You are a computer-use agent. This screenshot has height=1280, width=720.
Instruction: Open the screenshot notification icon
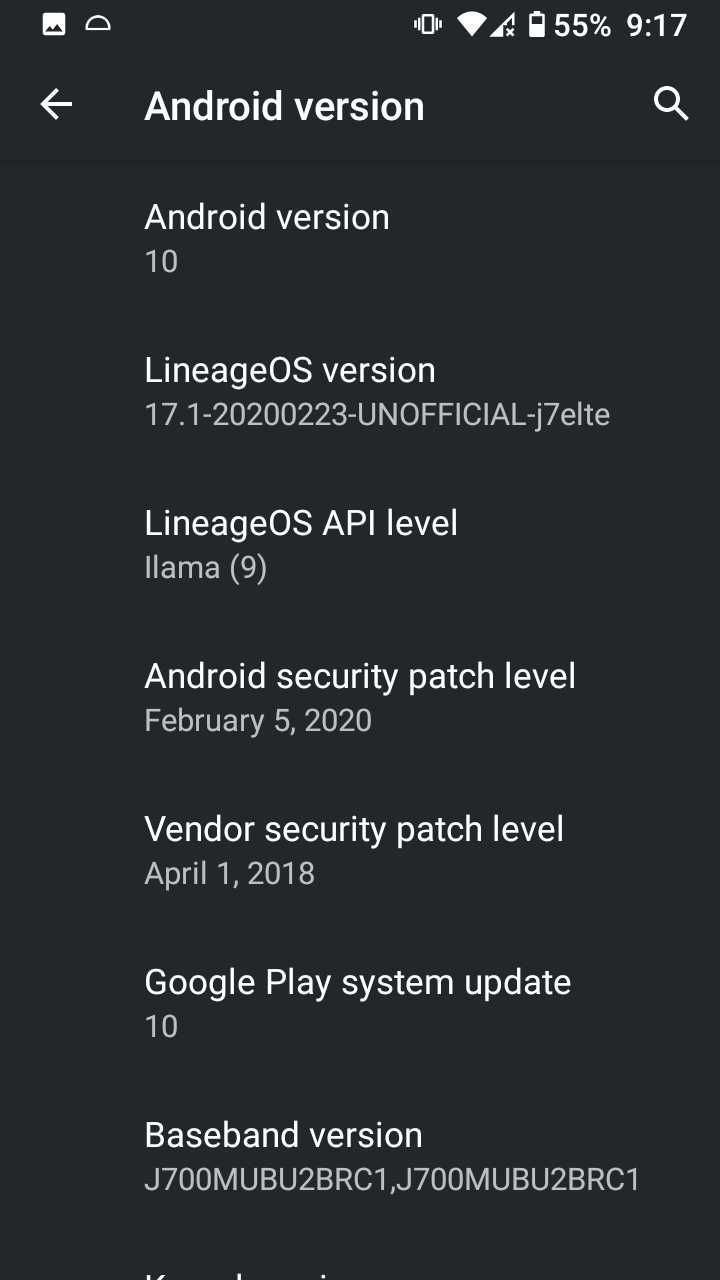(53, 24)
